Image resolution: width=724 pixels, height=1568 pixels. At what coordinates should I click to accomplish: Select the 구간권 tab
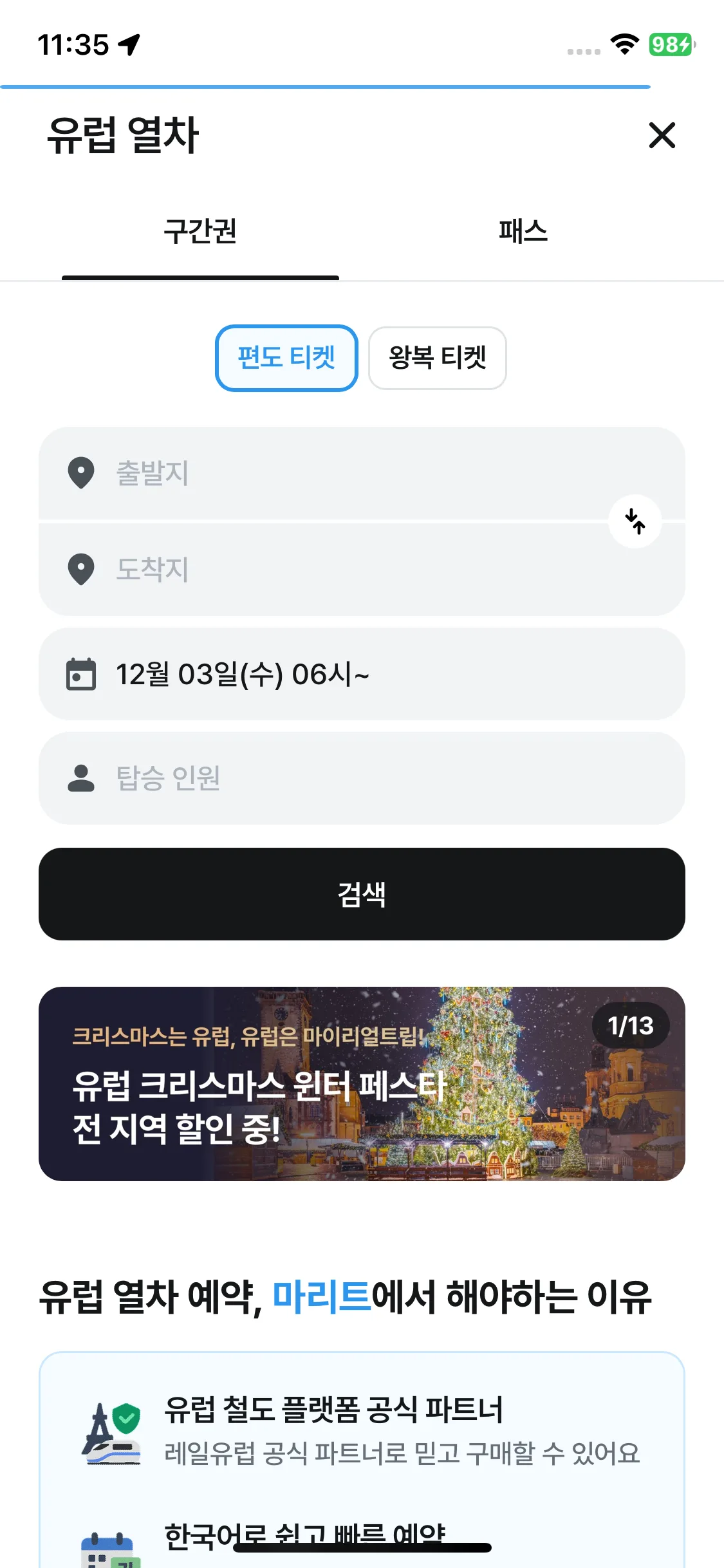point(200,232)
